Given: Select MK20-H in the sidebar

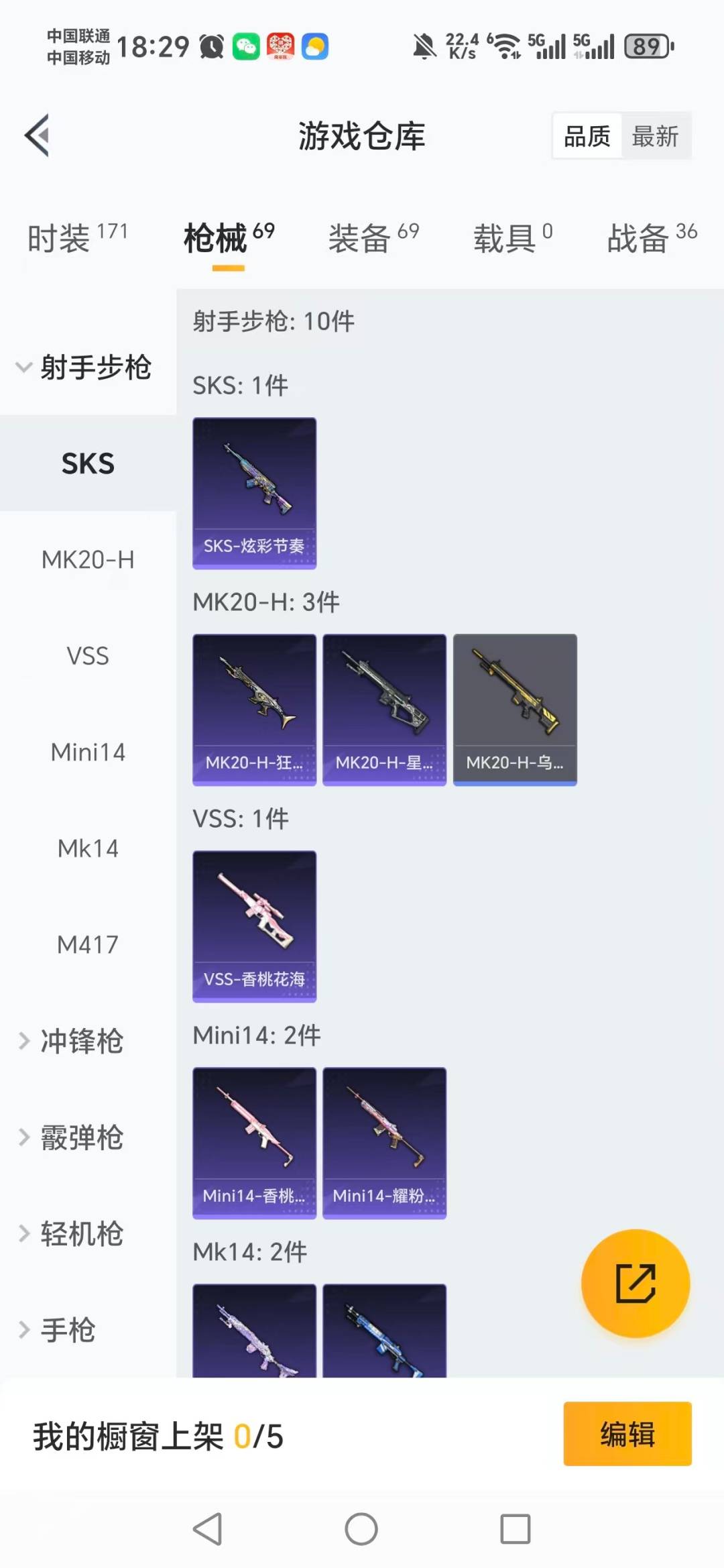Looking at the screenshot, I should click(x=88, y=559).
